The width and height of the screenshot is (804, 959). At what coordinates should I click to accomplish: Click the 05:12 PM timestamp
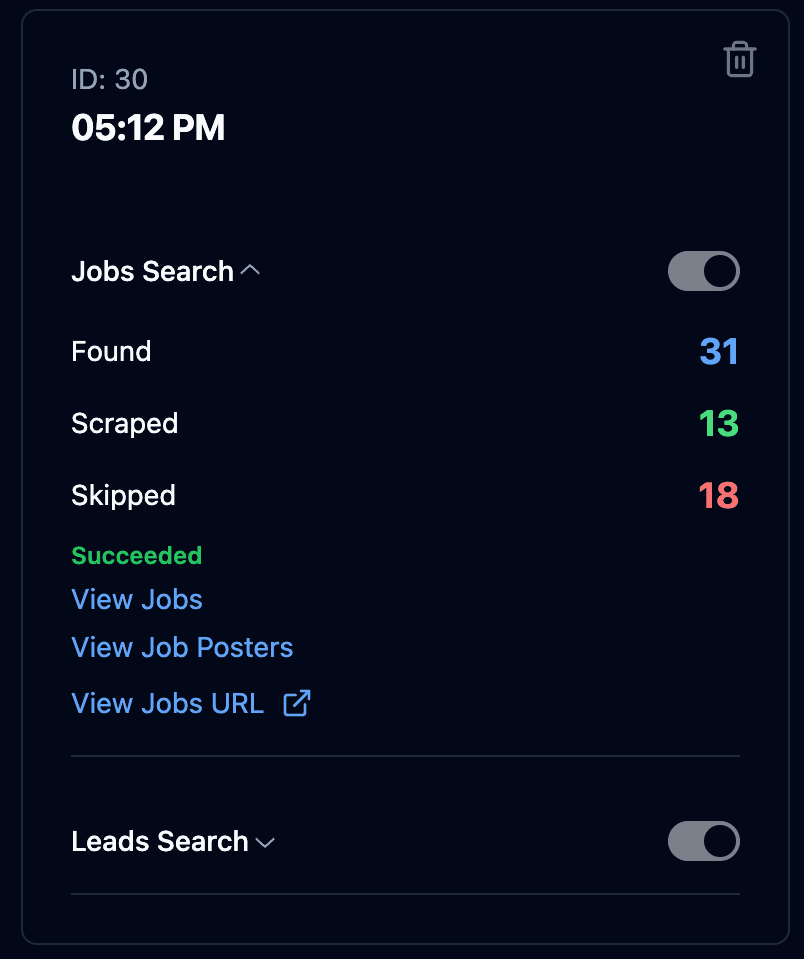pos(148,127)
